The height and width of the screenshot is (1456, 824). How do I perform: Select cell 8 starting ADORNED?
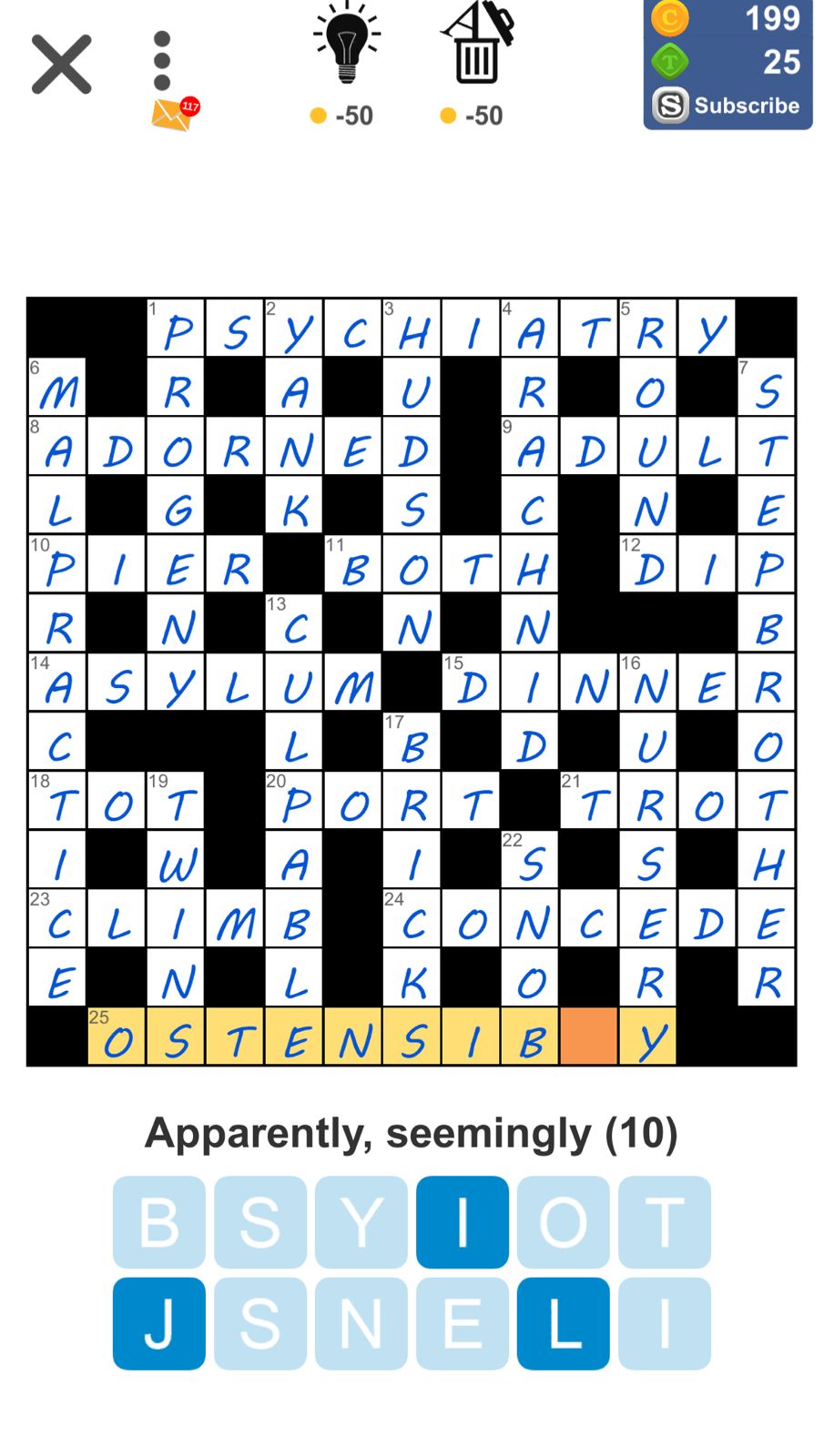pos(57,447)
